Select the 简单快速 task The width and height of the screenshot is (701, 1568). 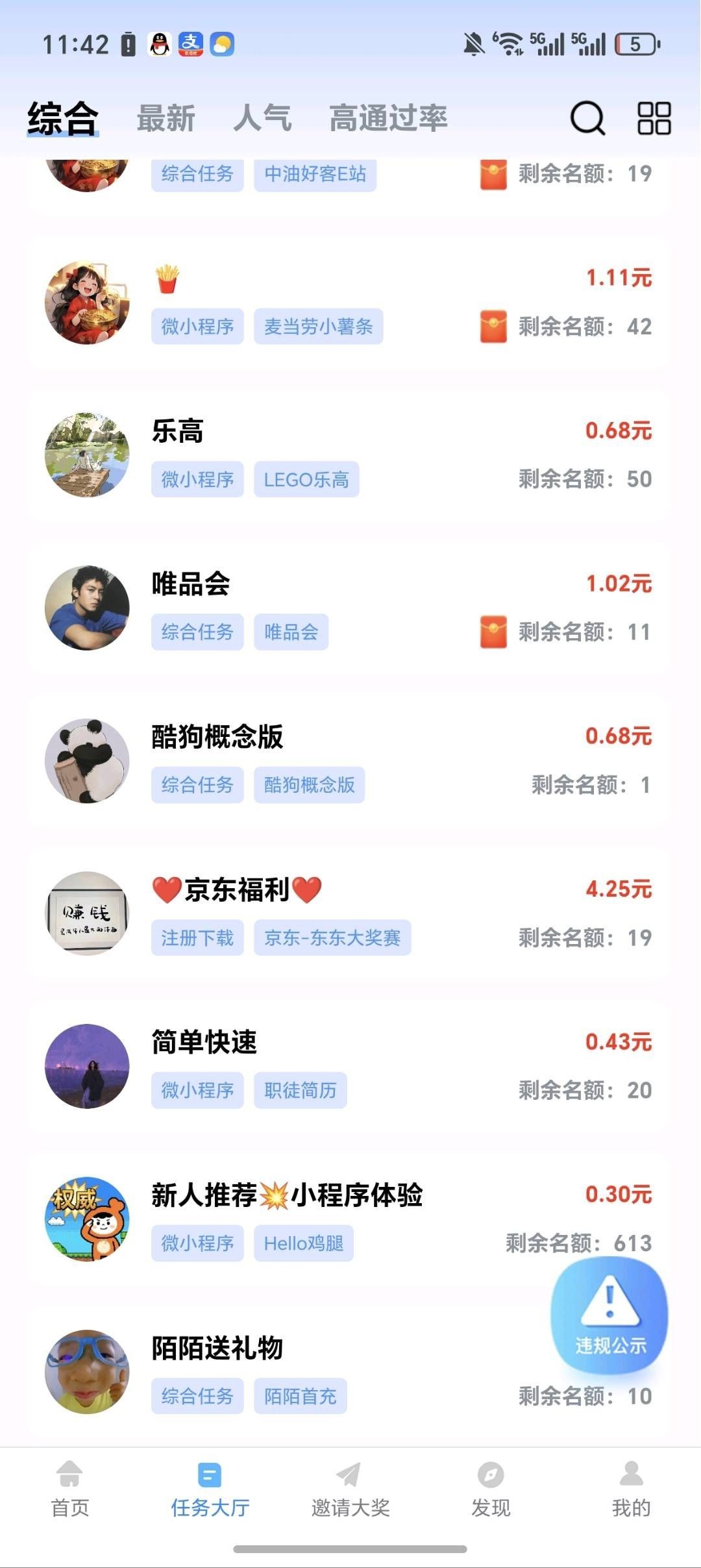pos(350,1065)
